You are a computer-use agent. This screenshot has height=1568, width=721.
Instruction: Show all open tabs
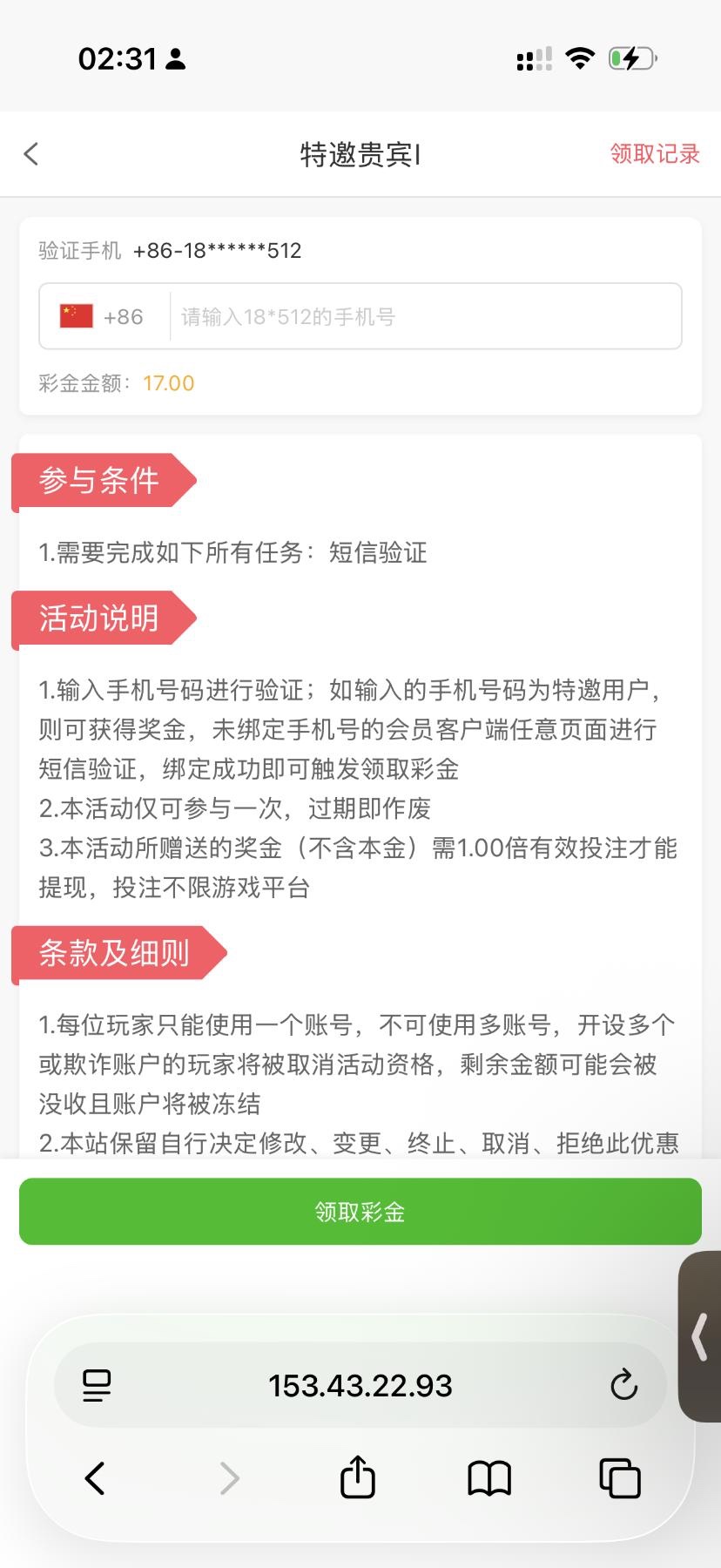click(x=619, y=1478)
